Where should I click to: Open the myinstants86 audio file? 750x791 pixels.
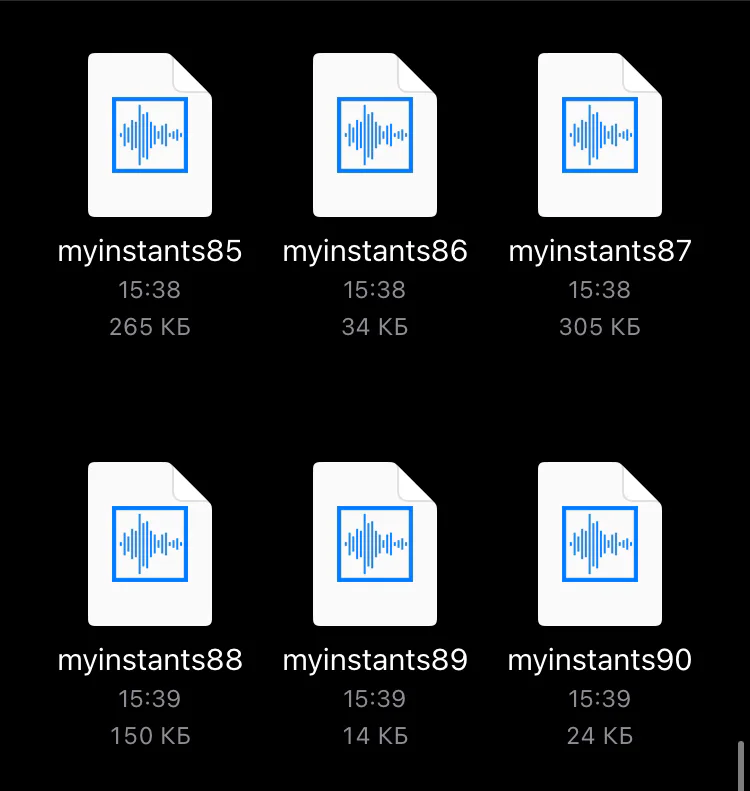point(375,135)
